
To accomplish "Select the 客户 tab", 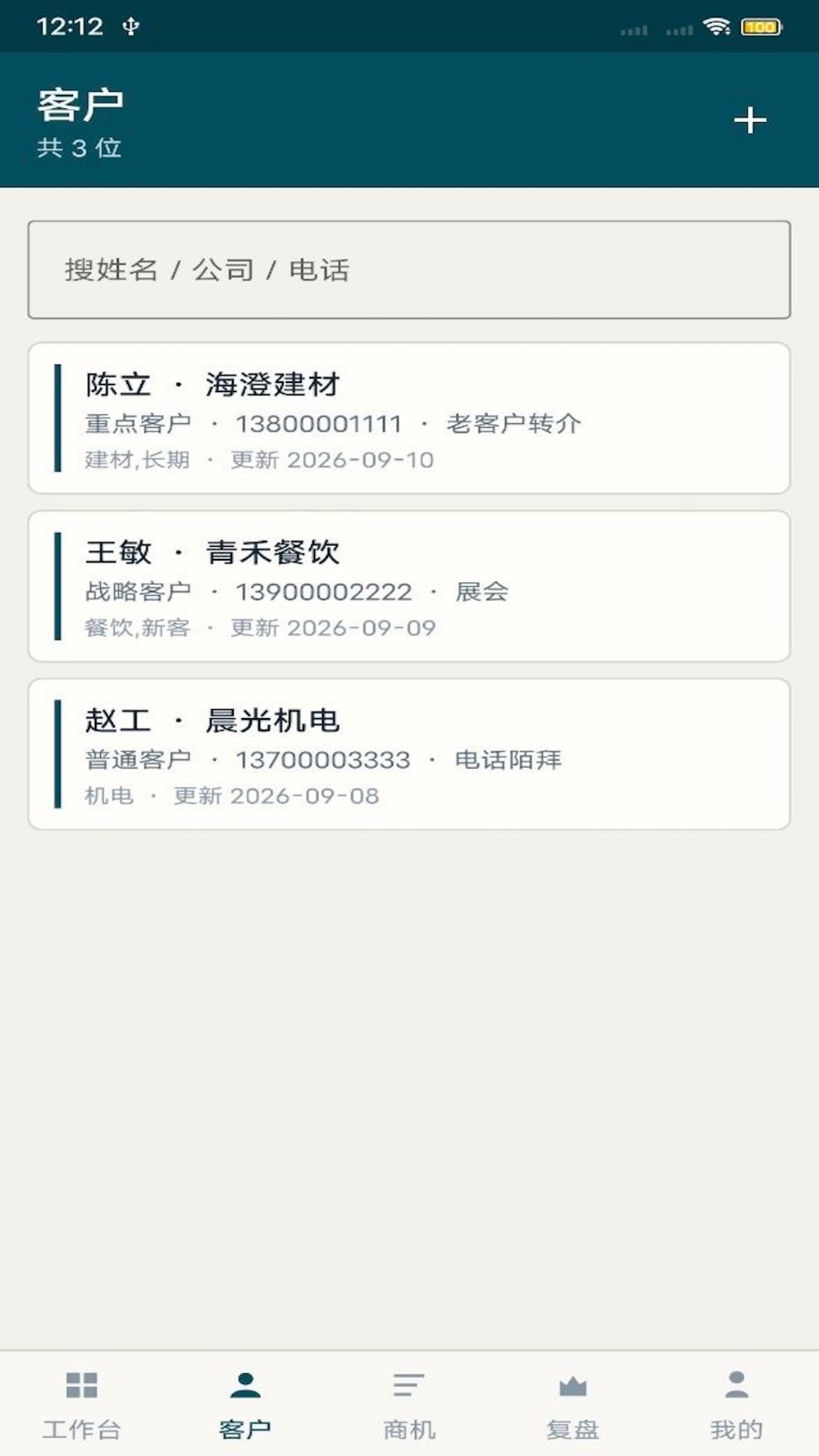I will tap(246, 1405).
